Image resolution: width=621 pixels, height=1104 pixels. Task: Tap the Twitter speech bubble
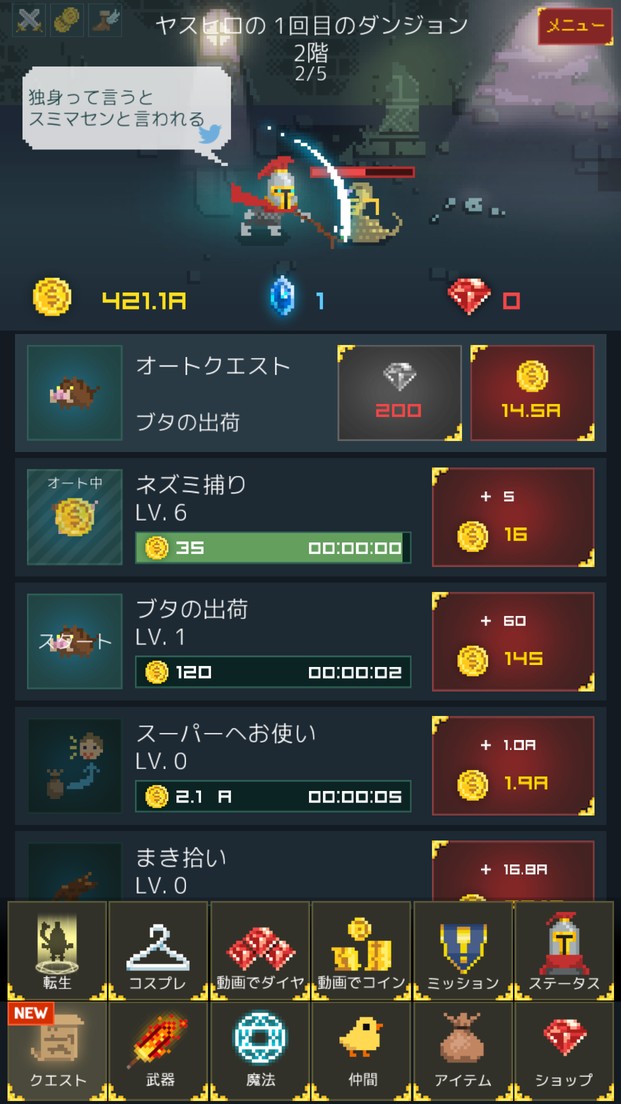(x=125, y=108)
